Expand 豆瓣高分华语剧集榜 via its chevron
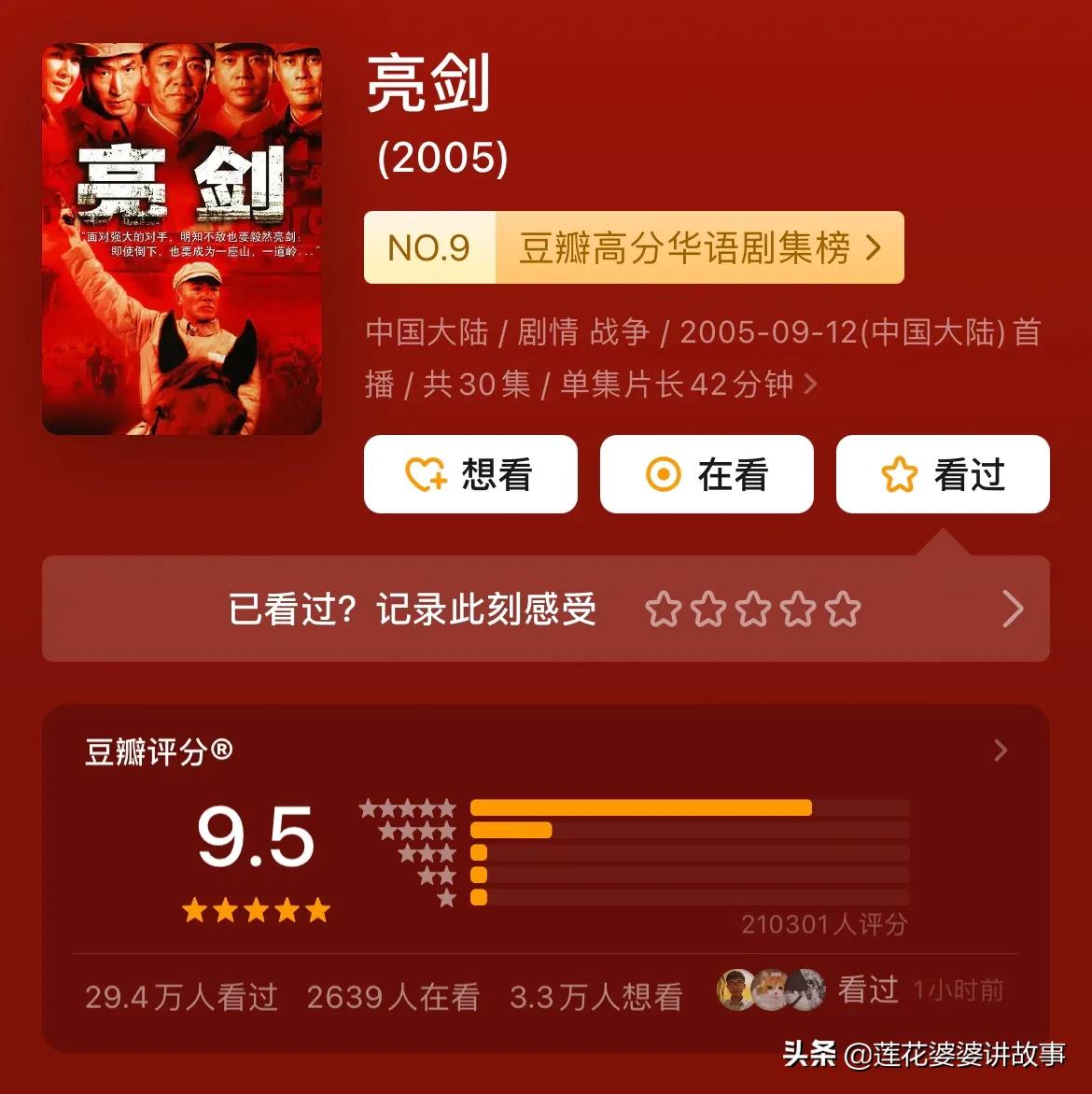 (875, 247)
